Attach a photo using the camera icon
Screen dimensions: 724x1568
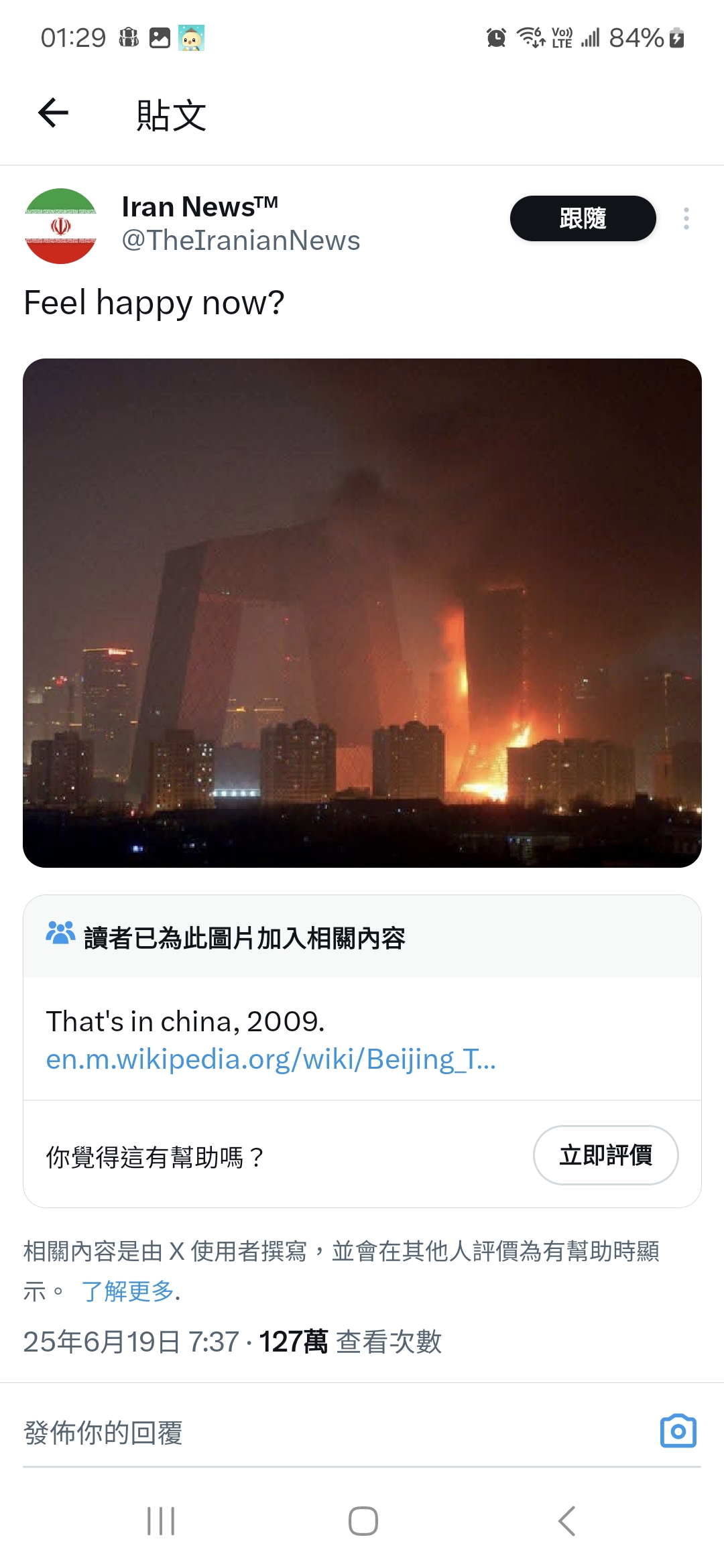tap(678, 1431)
